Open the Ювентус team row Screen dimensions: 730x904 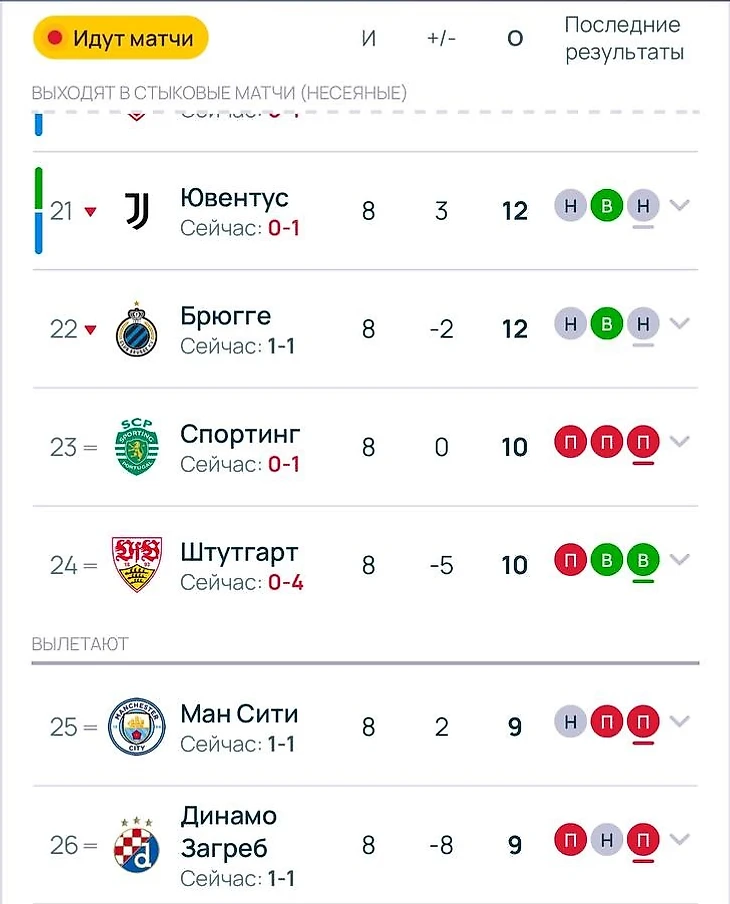[x=234, y=198]
